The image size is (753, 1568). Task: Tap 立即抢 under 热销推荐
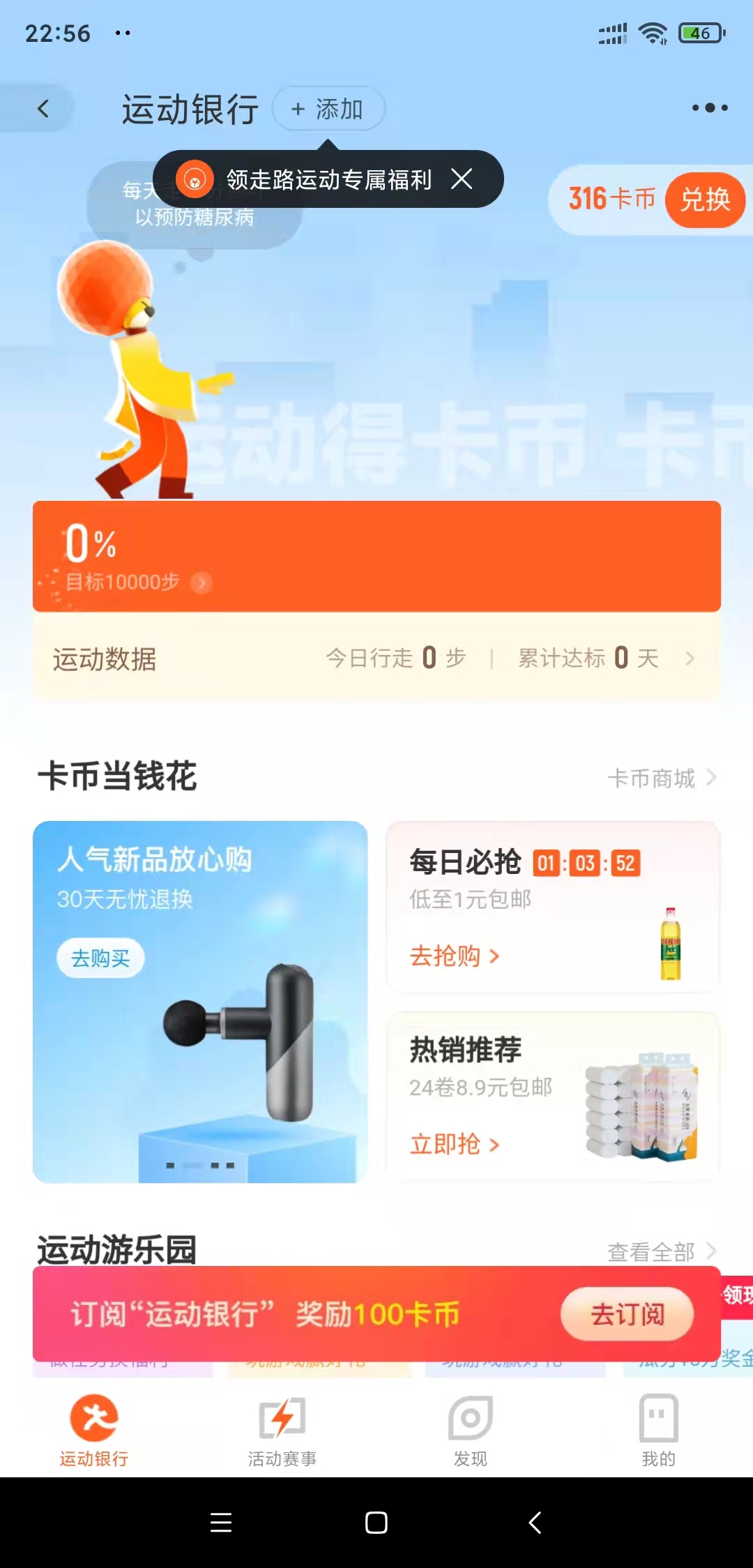click(x=455, y=1145)
